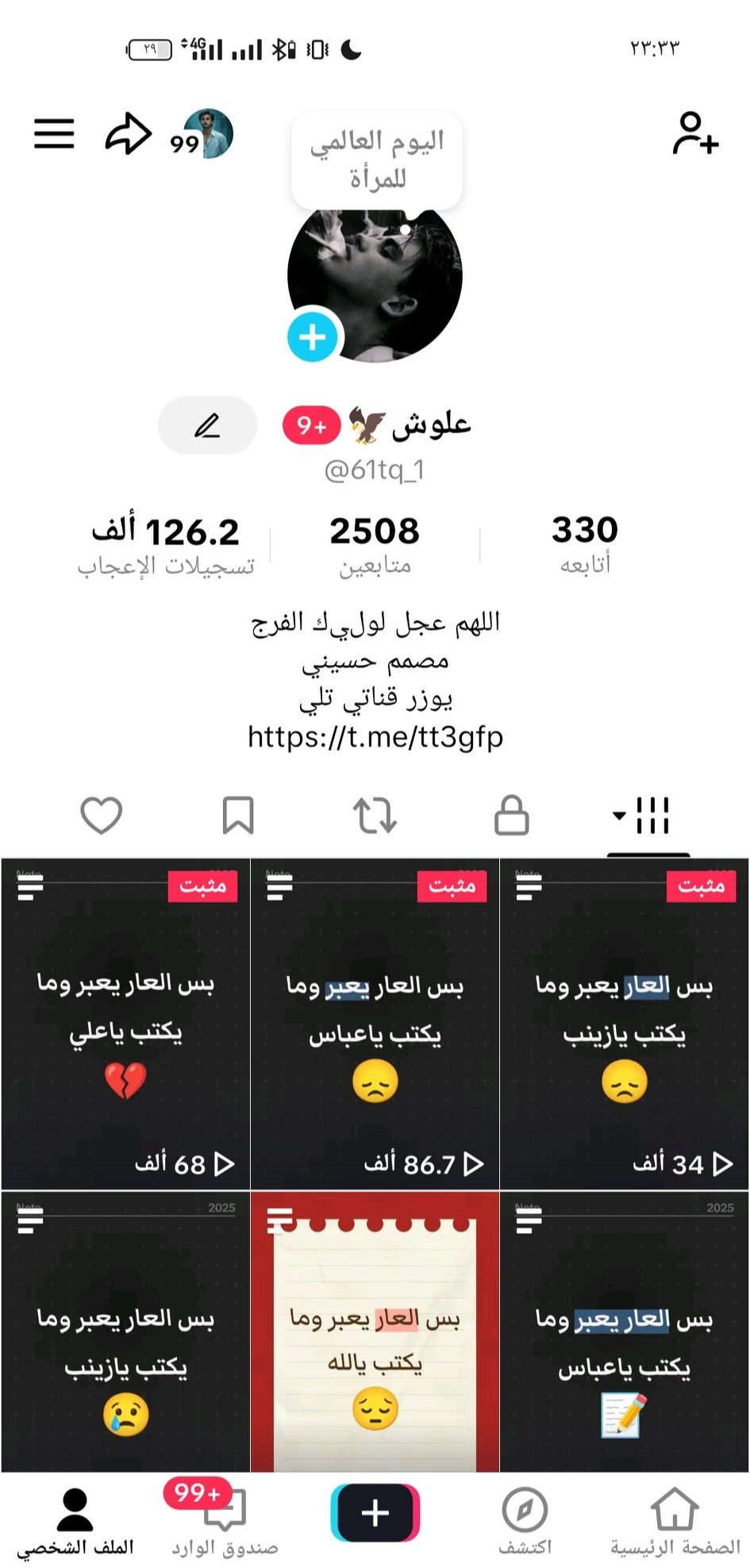This screenshot has width=750, height=1568.
Task: Open the t.me/tt3gfp Telegram link
Action: [x=375, y=737]
